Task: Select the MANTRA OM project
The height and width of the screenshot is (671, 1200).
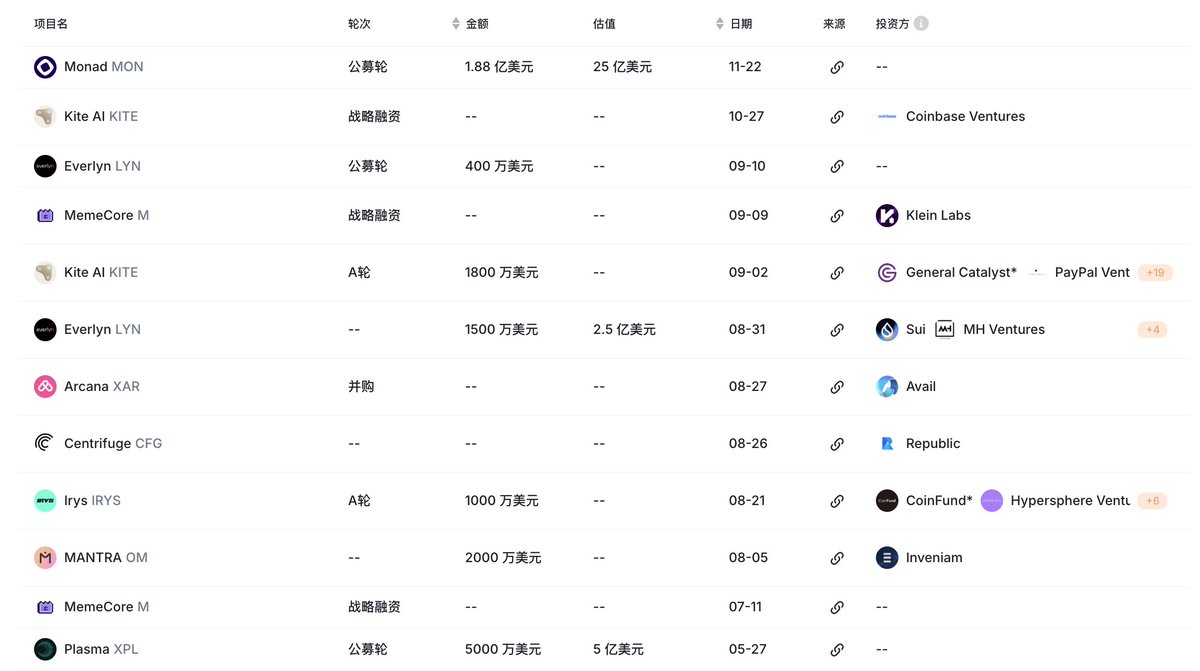Action: click(x=105, y=557)
